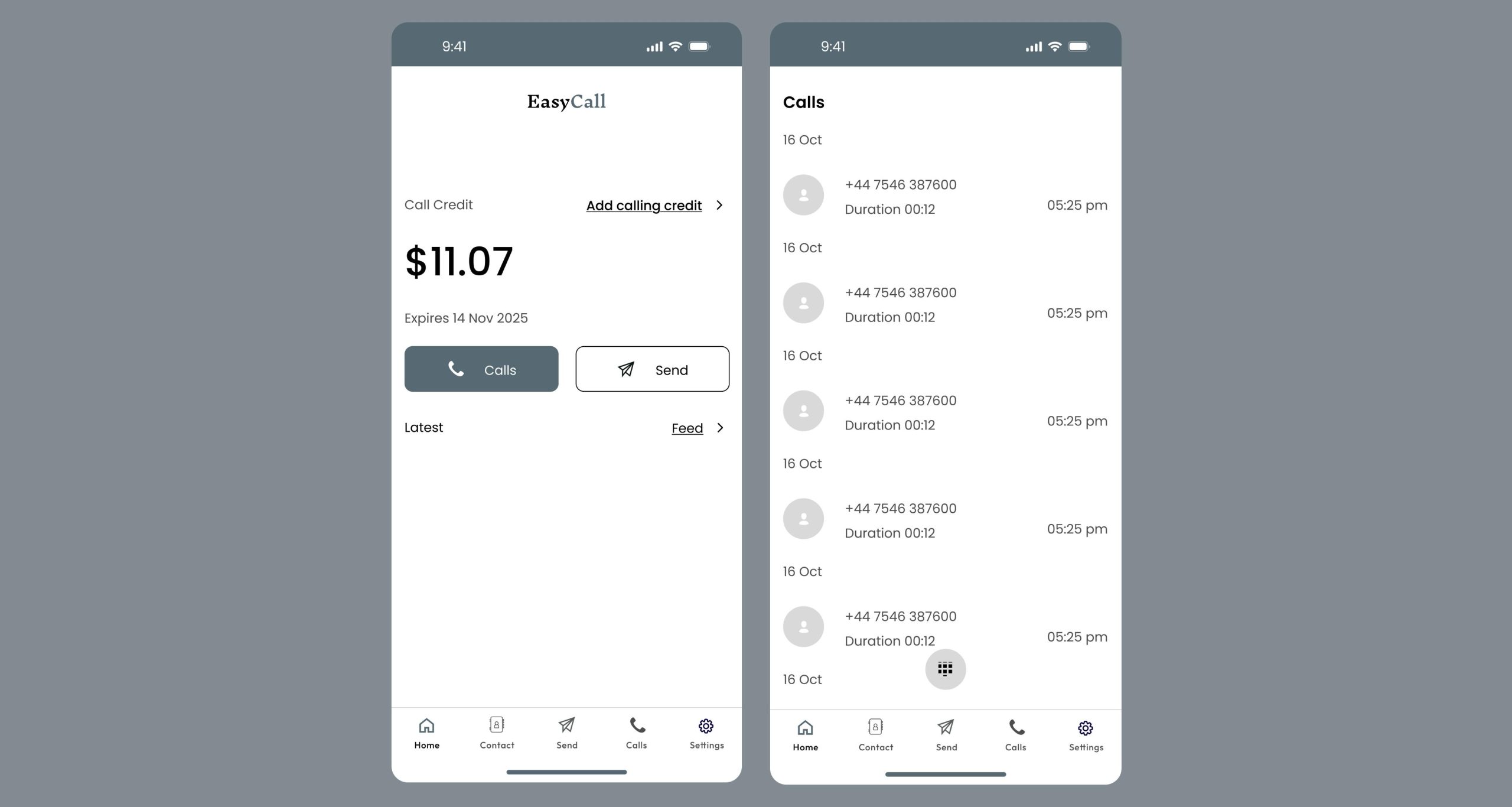Open Contact tab on the Calls list screen
Image resolution: width=1512 pixels, height=807 pixels.
pos(875,735)
